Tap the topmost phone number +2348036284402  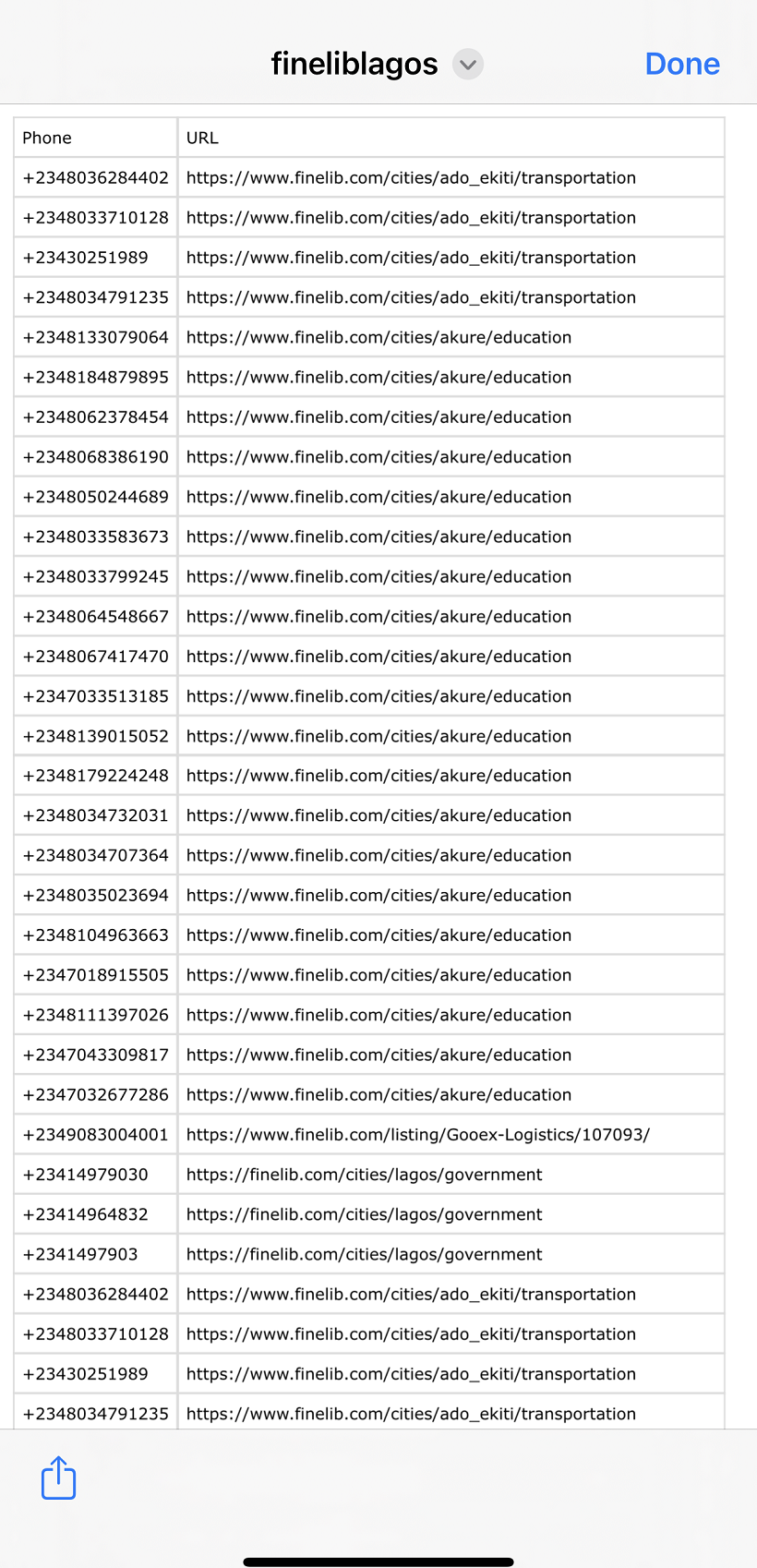(94, 177)
